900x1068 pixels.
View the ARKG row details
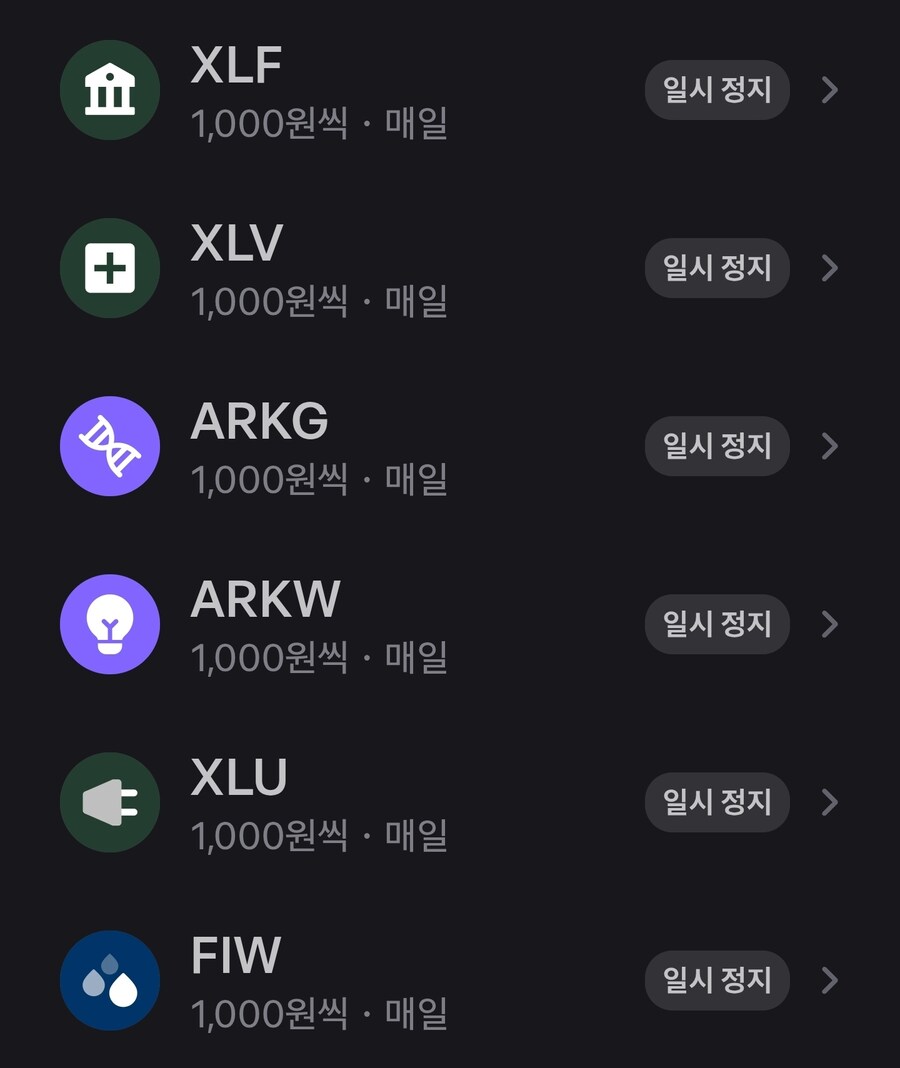tap(829, 446)
